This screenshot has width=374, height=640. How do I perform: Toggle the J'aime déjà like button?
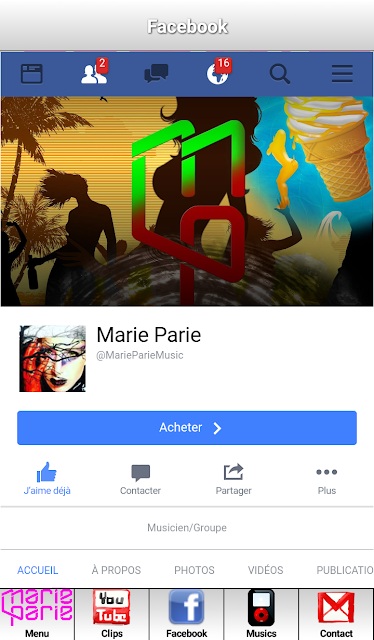coord(47,479)
